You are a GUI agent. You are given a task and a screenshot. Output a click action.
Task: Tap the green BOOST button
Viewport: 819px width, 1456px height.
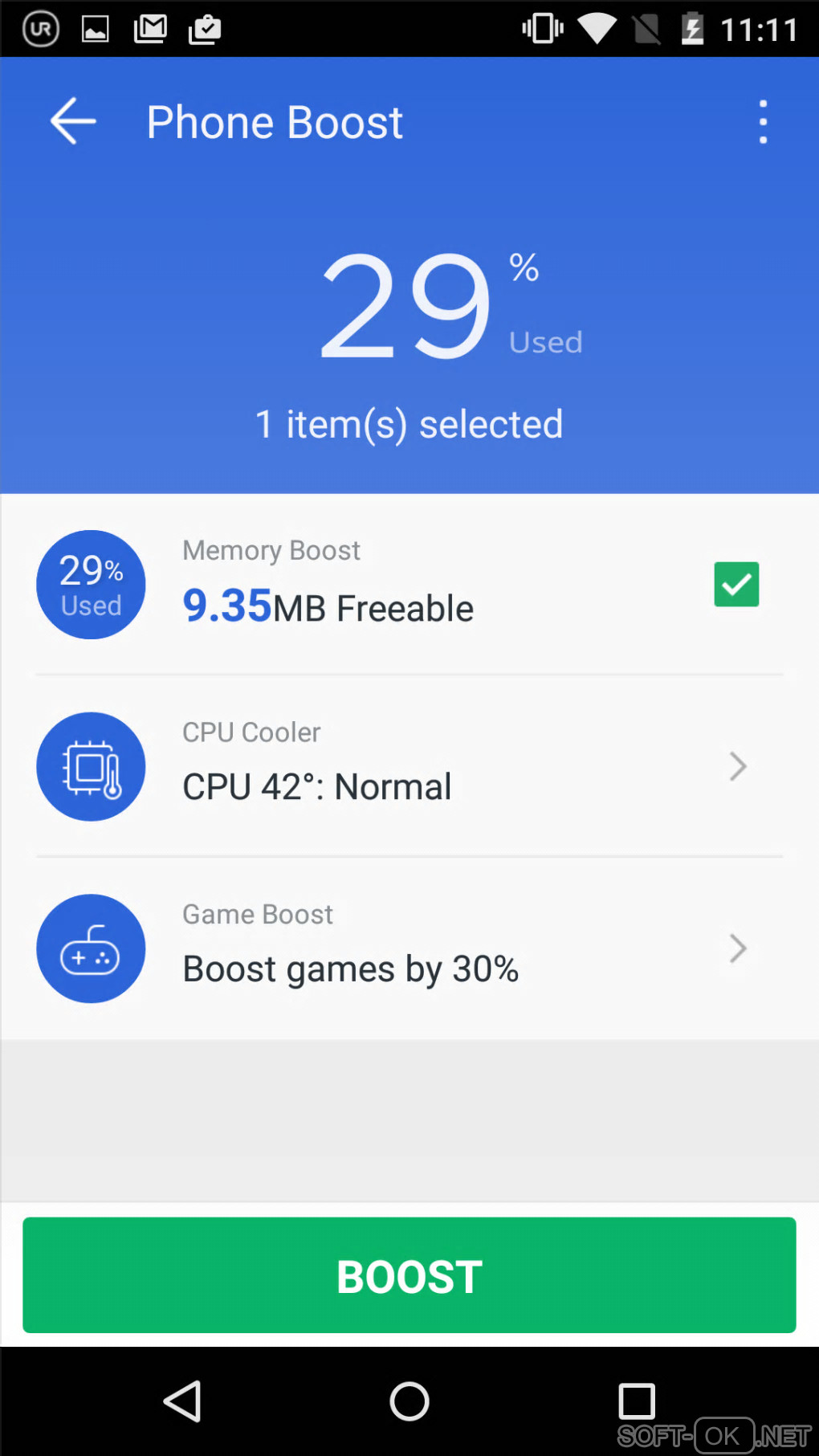click(x=409, y=1275)
